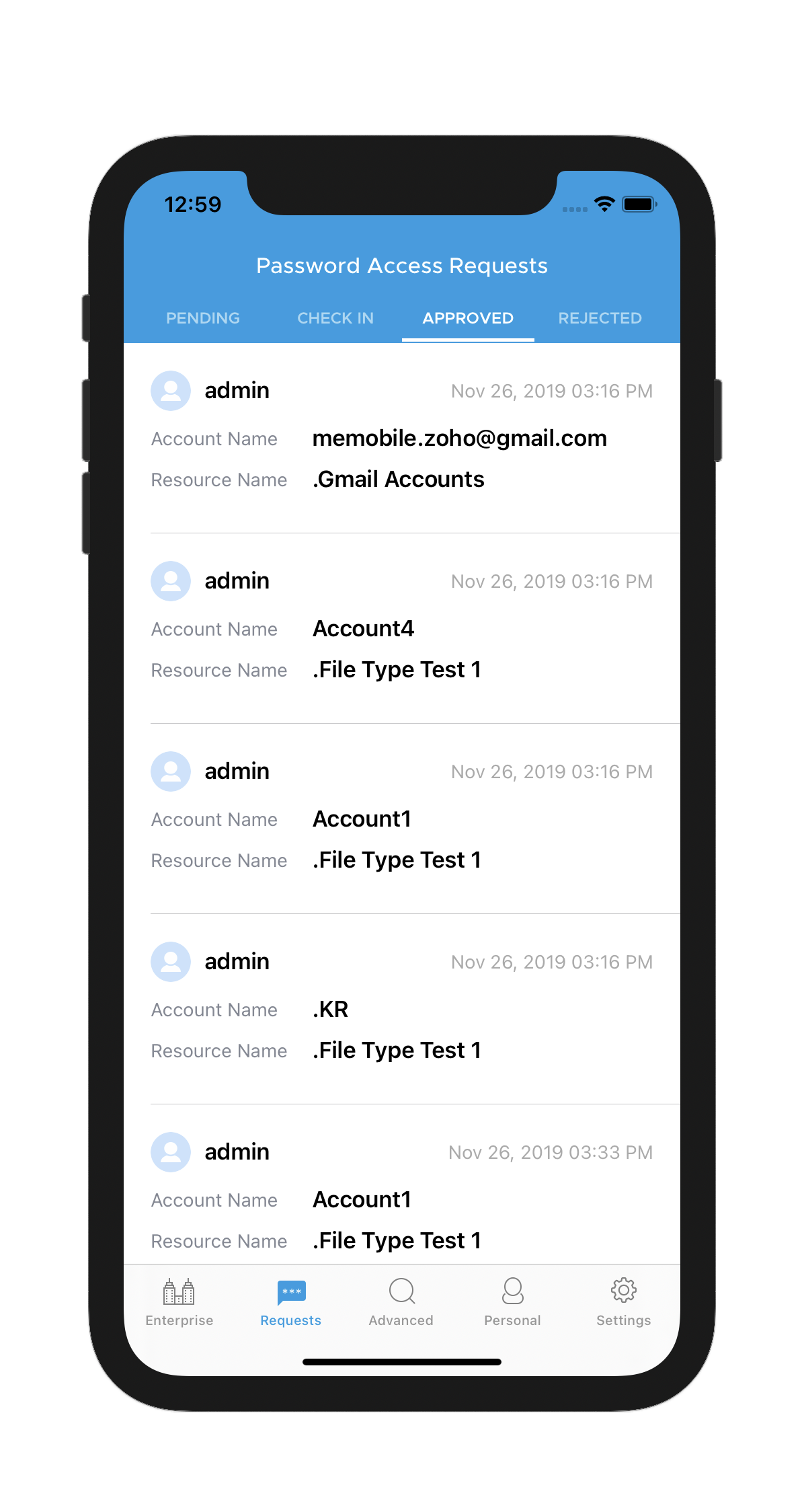Open the Account4 approved request

[401, 628]
